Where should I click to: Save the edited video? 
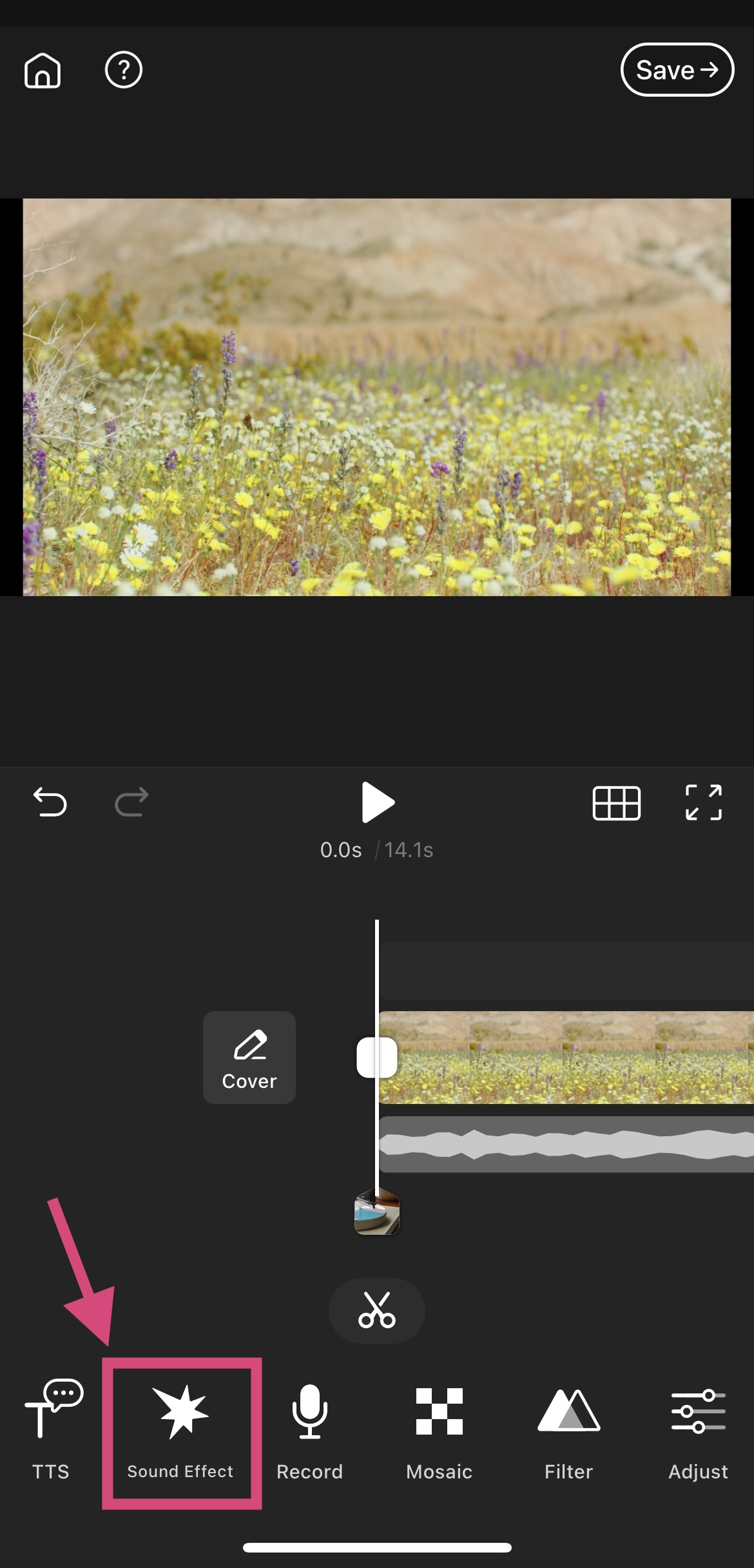(677, 70)
